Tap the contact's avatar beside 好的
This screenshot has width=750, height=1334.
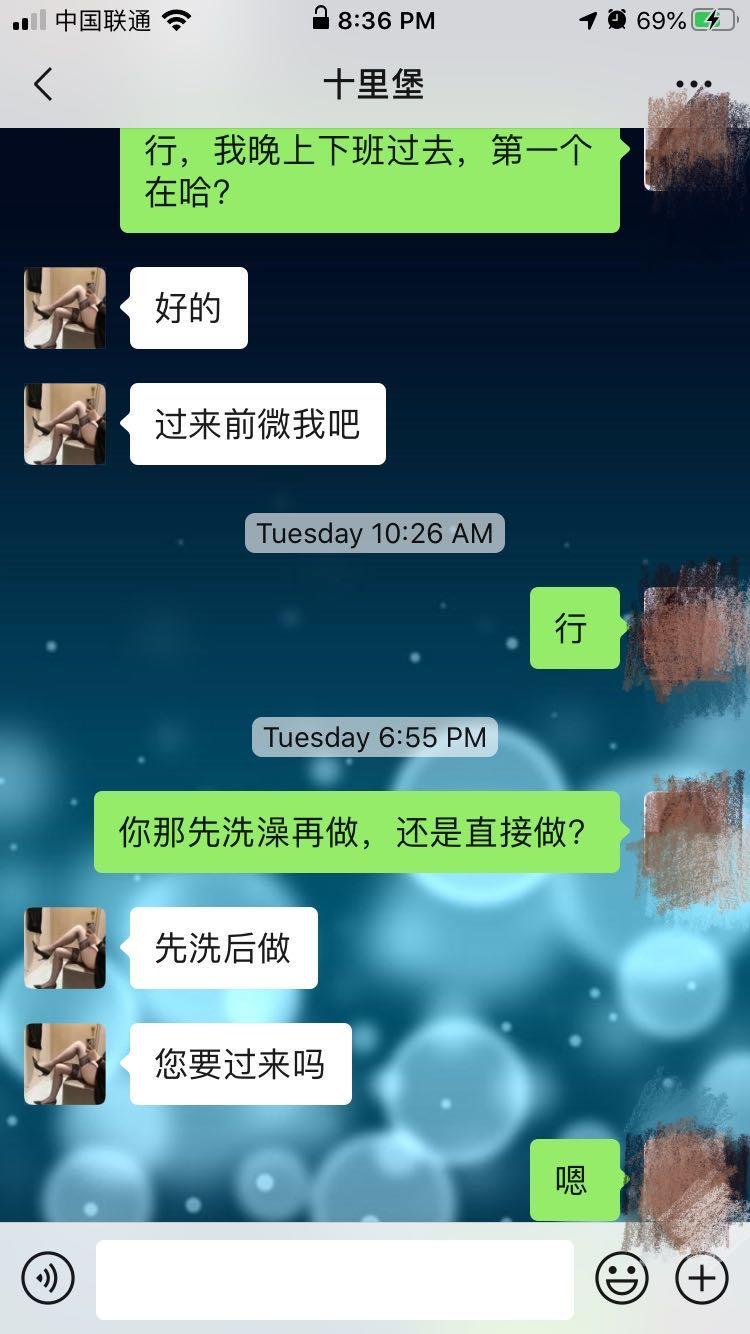[64, 307]
